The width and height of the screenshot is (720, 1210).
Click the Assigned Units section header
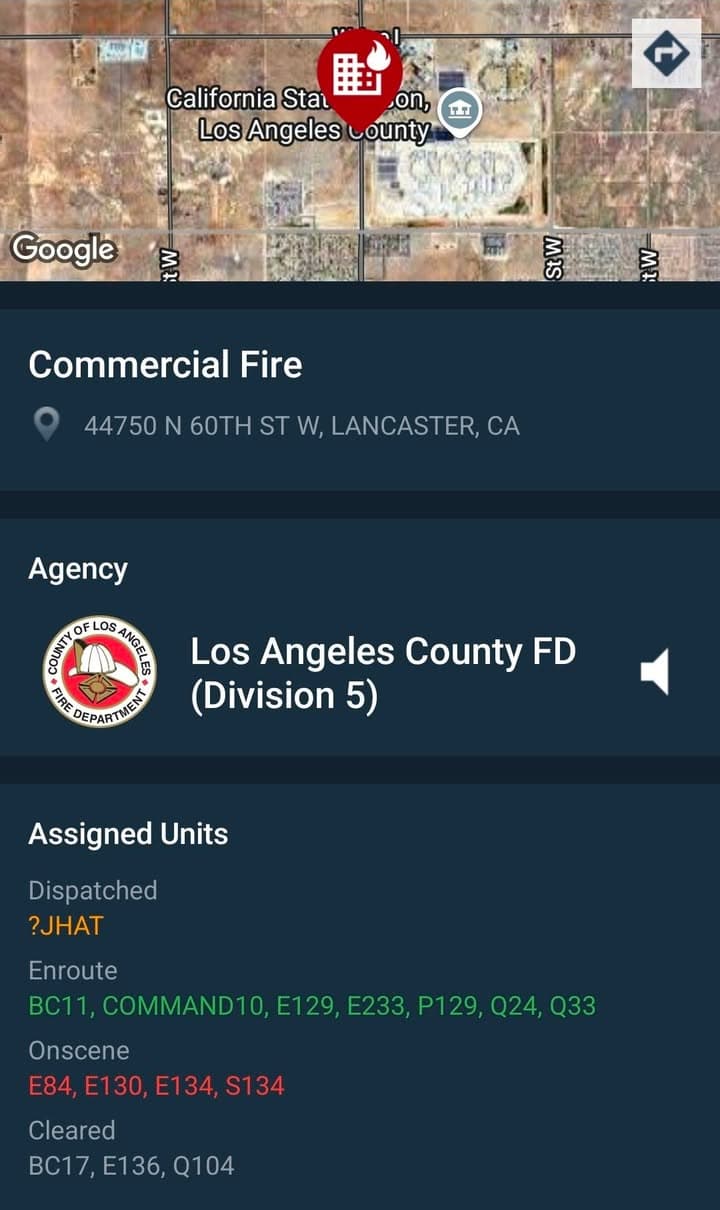[129, 833]
